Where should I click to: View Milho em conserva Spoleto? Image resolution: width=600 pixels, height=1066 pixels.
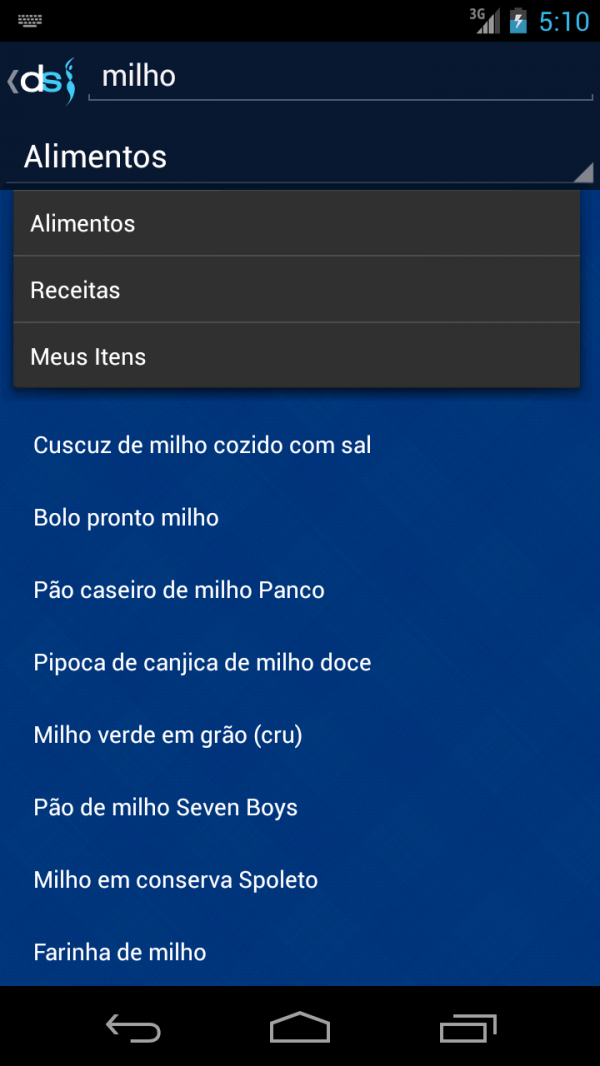pos(300,880)
